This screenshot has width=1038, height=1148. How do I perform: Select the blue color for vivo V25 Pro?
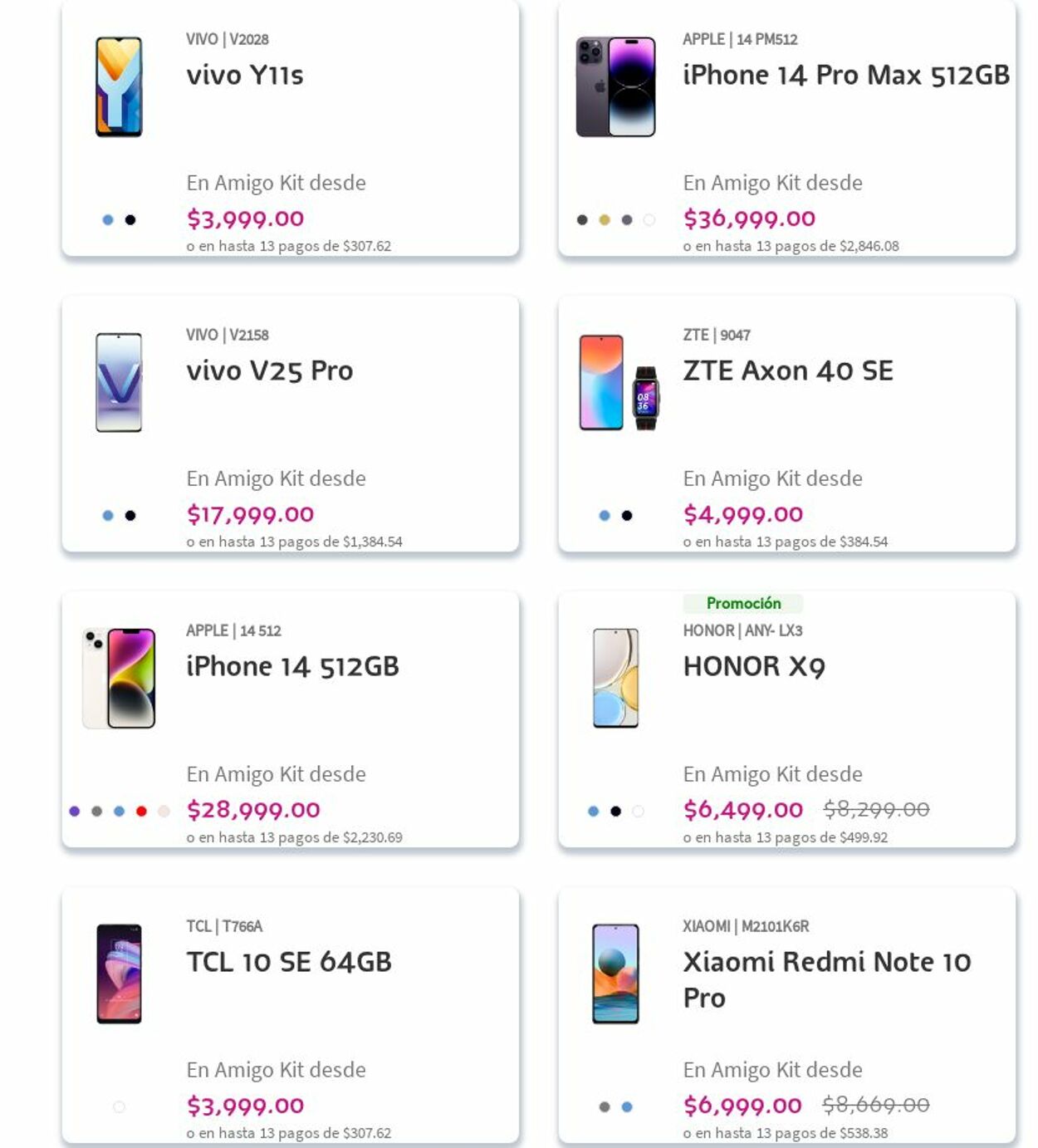[108, 516]
